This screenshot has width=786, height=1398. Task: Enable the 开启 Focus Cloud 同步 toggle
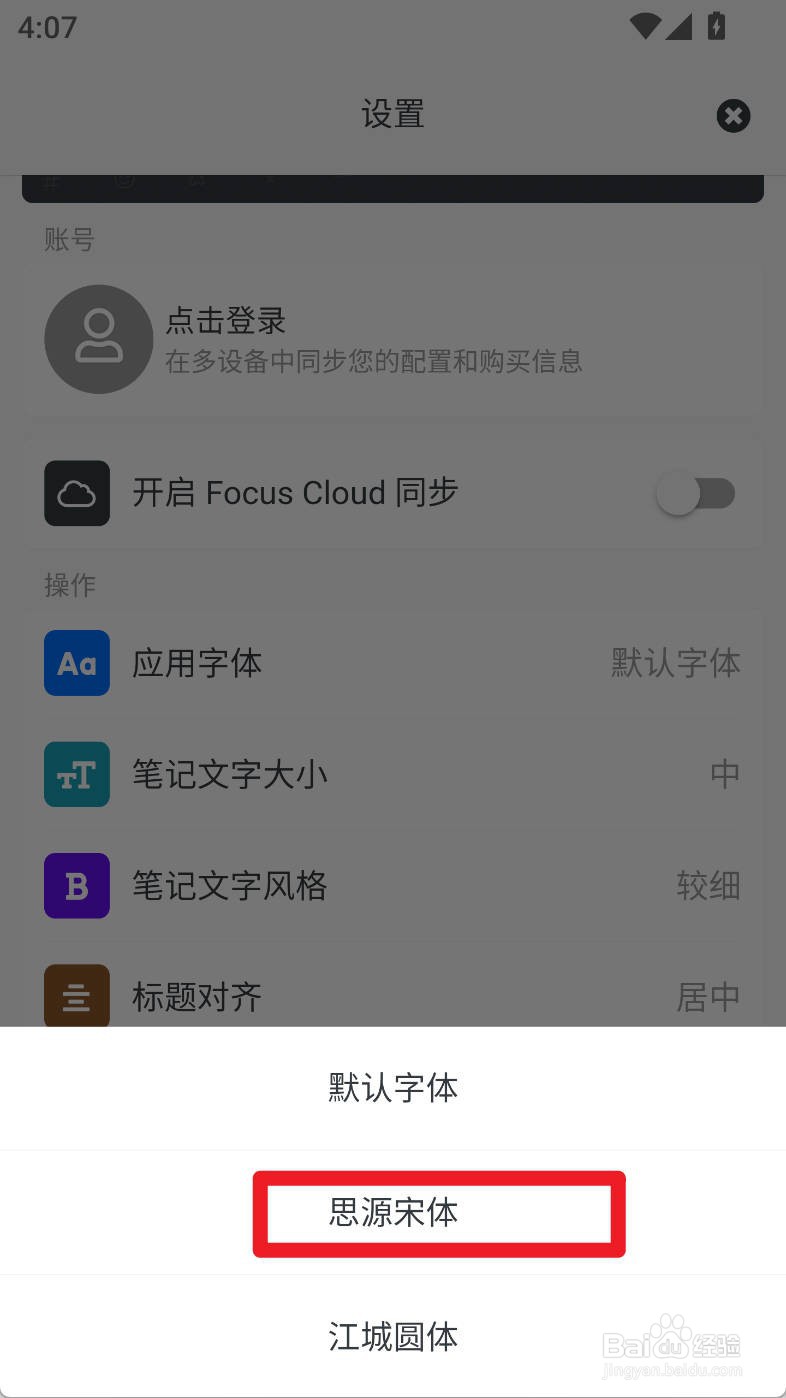pyautogui.click(x=697, y=493)
